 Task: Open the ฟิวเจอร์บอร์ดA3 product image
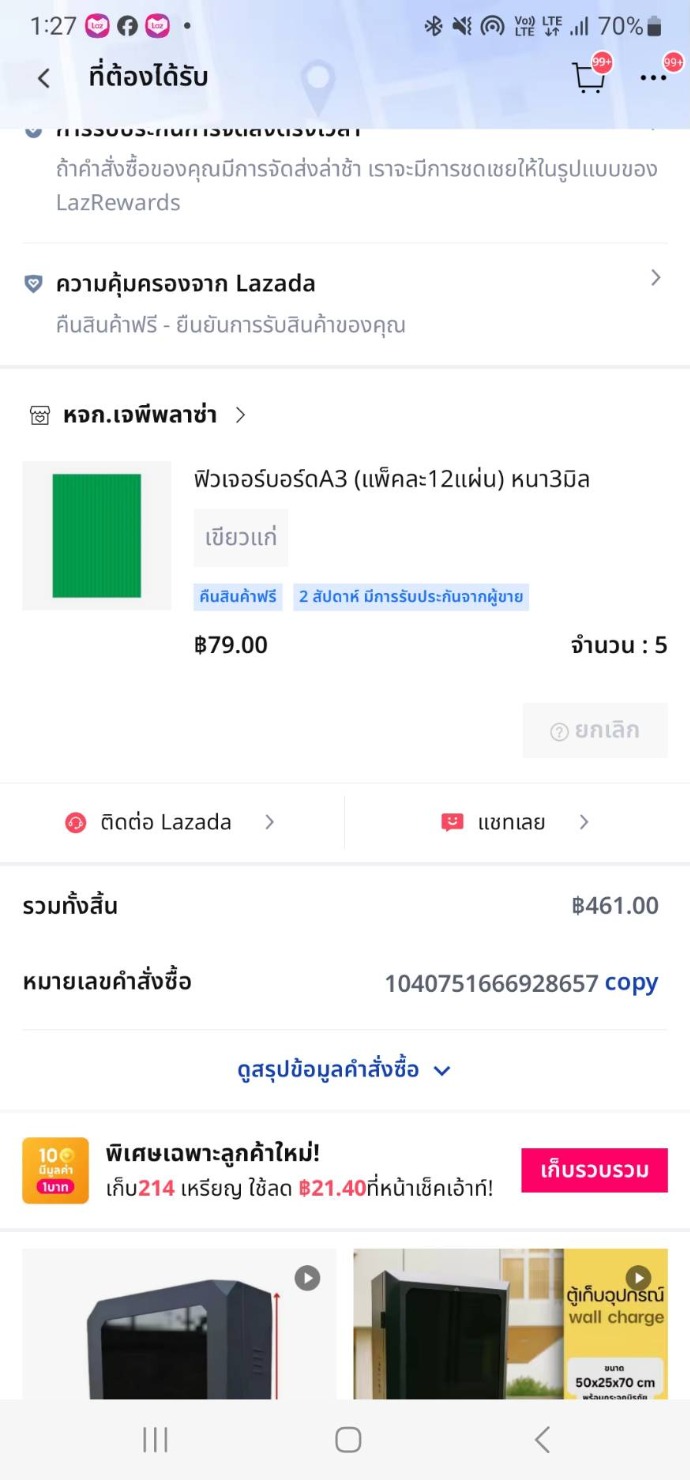click(x=97, y=536)
